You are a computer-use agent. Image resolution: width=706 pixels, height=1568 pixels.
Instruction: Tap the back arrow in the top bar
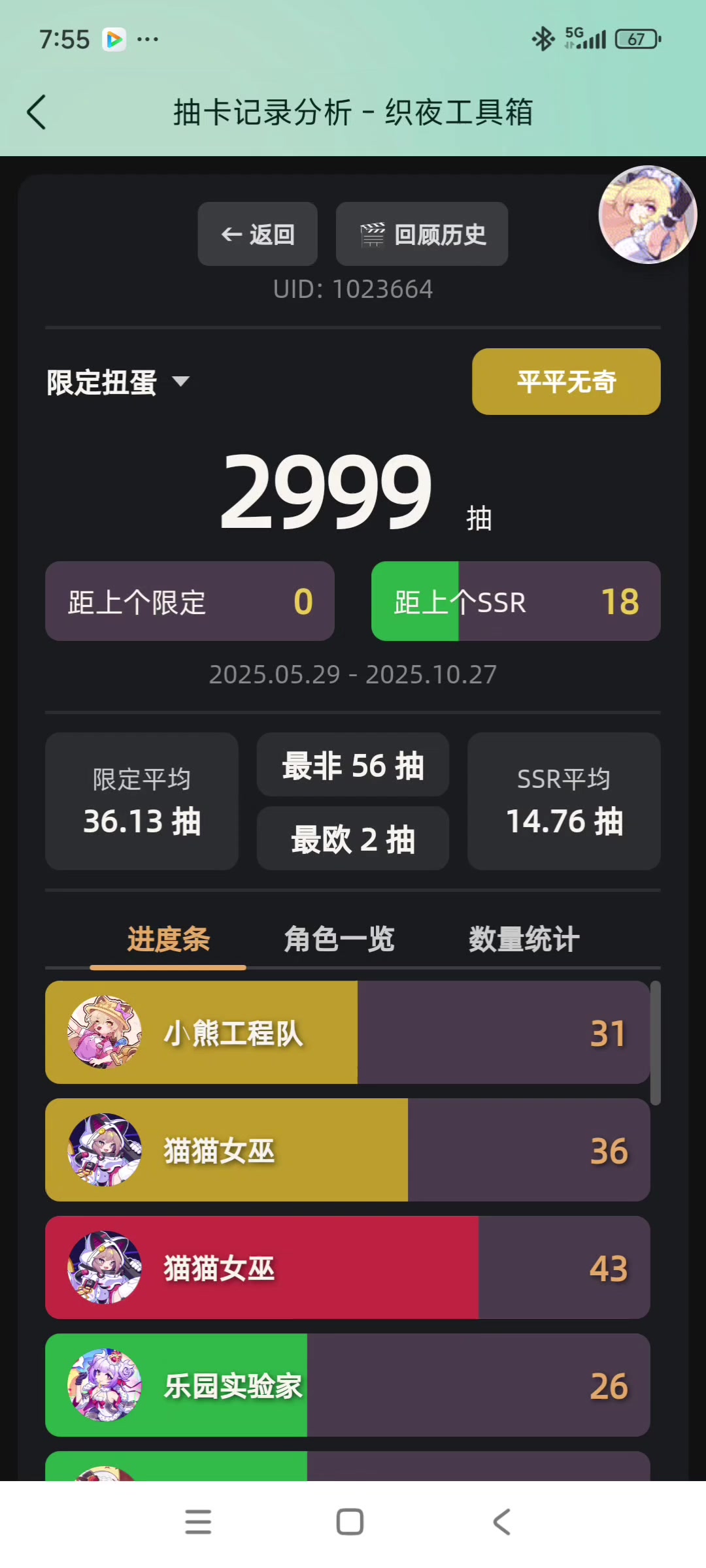[37, 112]
